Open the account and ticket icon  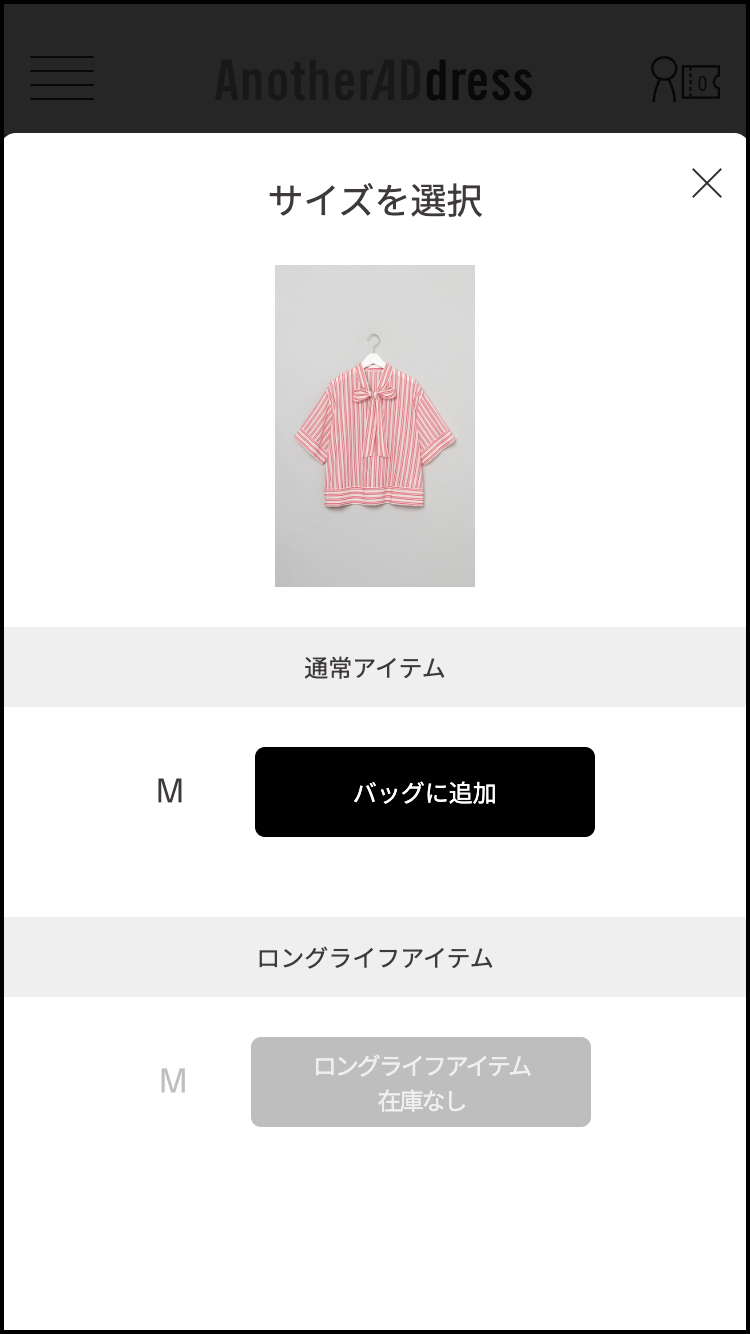(685, 79)
